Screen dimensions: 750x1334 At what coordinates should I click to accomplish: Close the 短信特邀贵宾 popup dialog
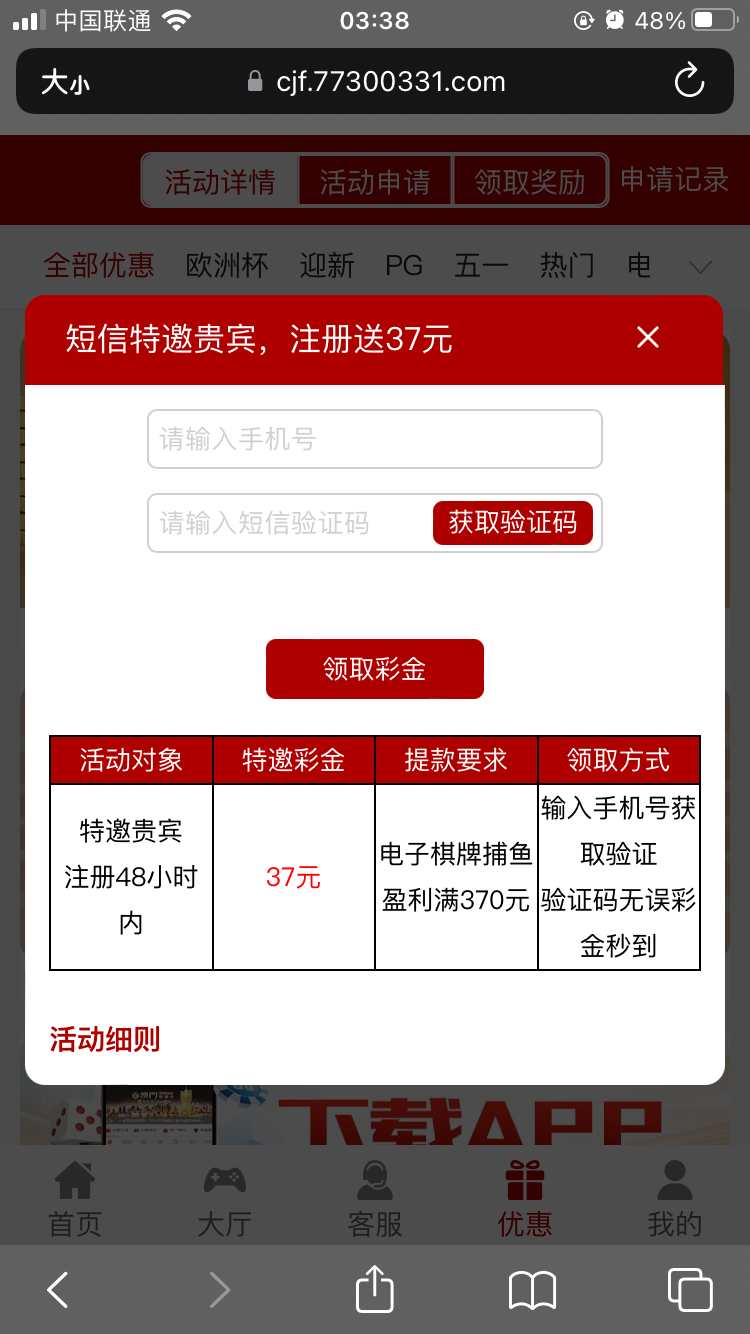coord(648,338)
